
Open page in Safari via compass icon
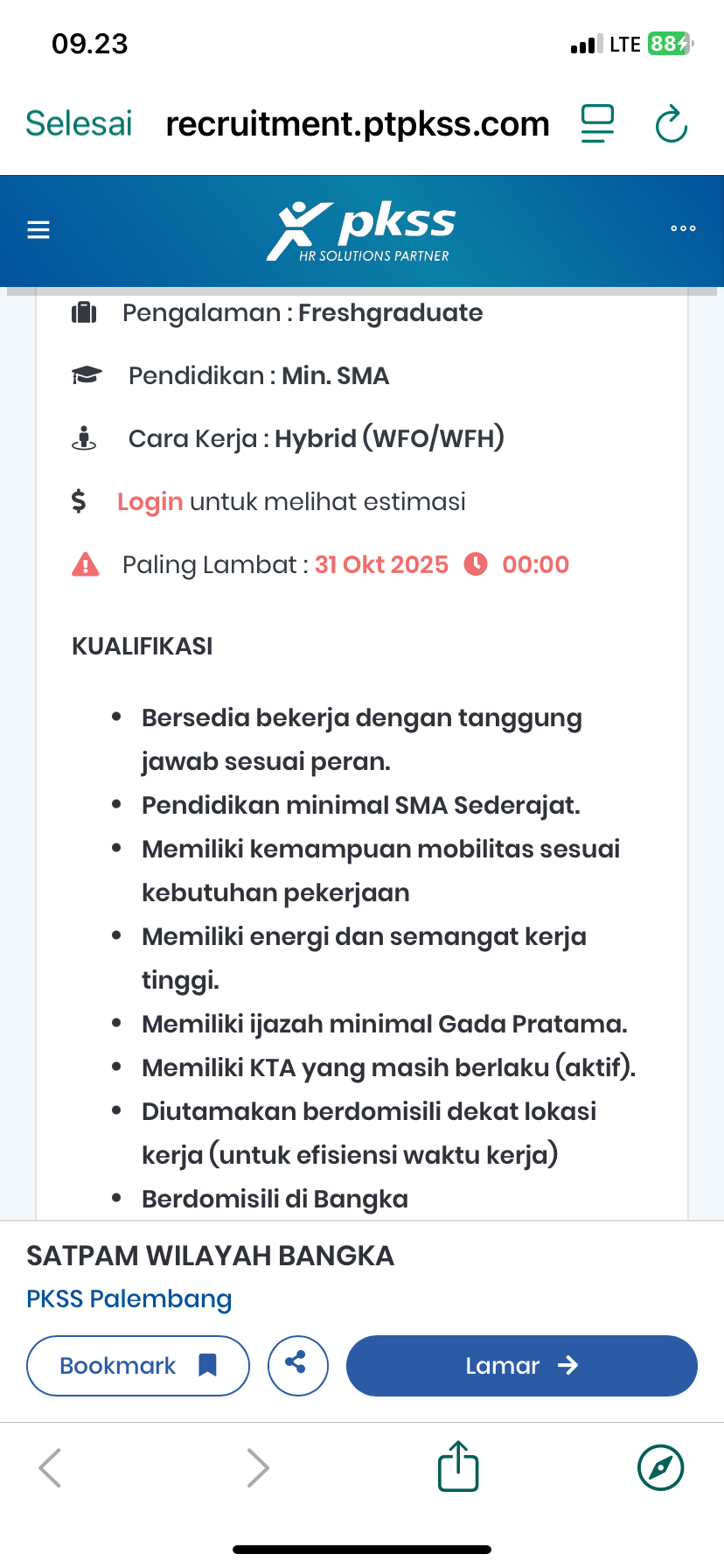pos(661,1467)
